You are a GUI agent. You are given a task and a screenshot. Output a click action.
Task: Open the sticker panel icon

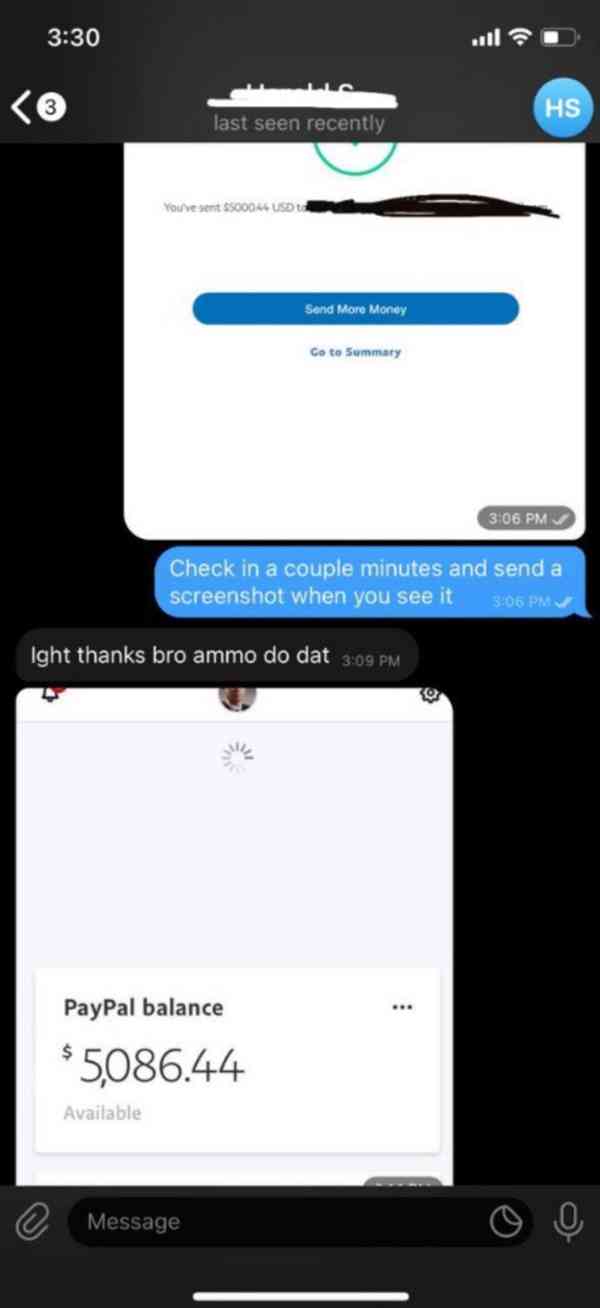tap(507, 1222)
